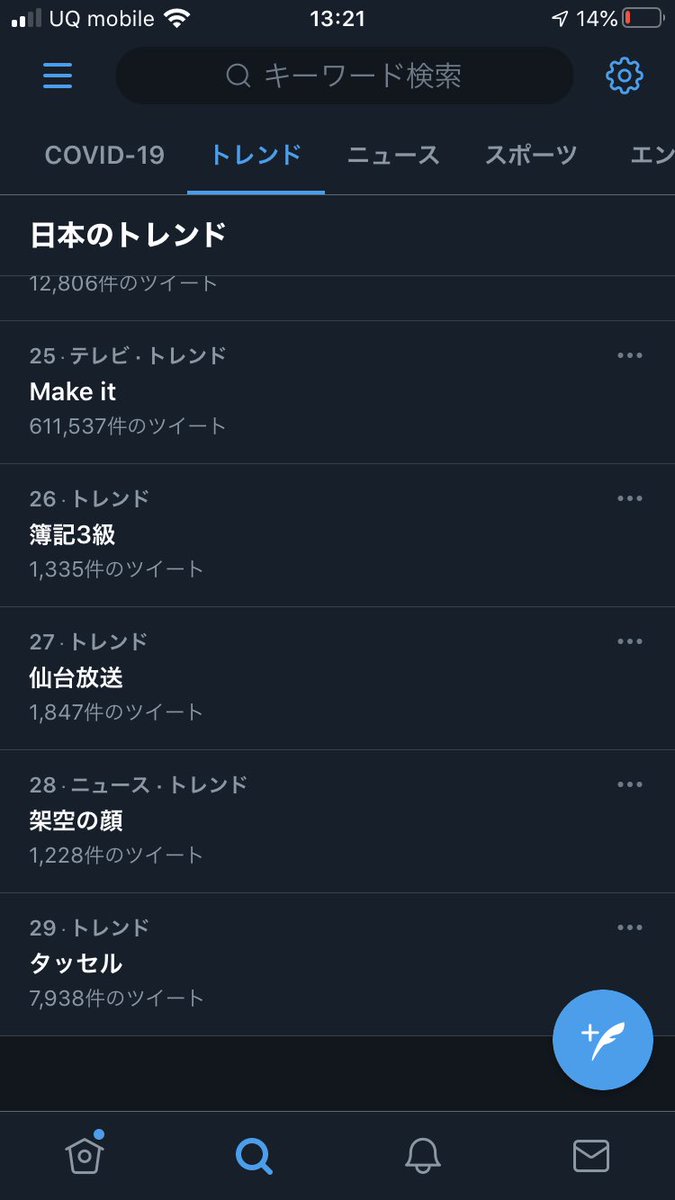675x1200 pixels.
Task: Open more options for Make it
Action: (630, 355)
